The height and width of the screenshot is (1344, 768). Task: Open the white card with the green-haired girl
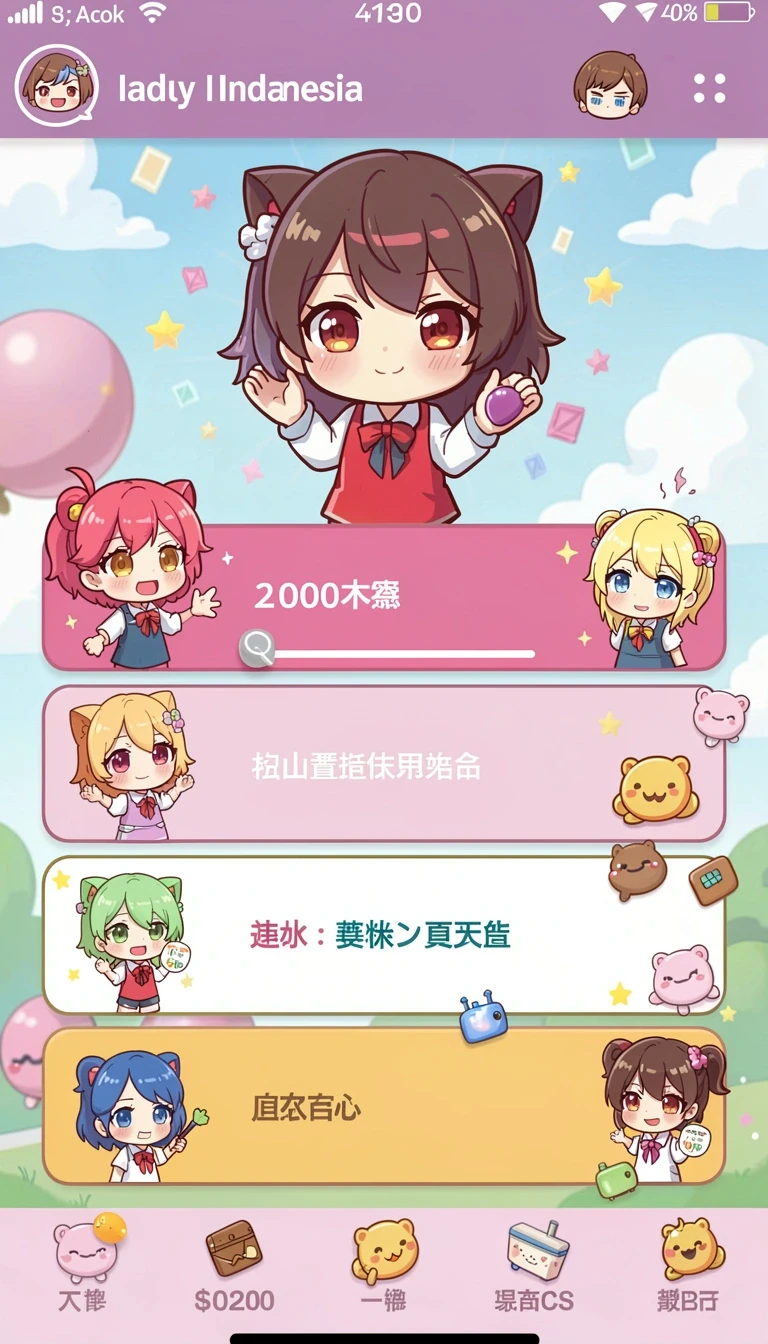[384, 935]
